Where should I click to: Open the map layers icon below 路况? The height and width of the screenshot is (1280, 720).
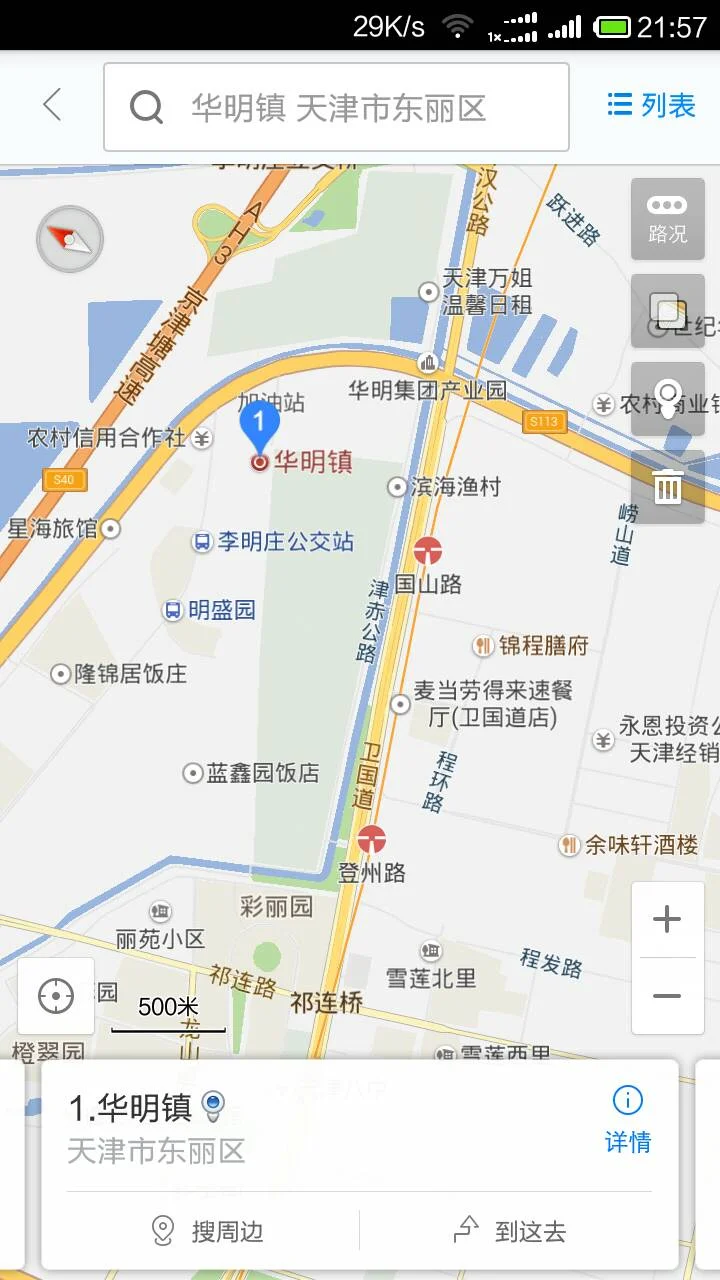667,311
